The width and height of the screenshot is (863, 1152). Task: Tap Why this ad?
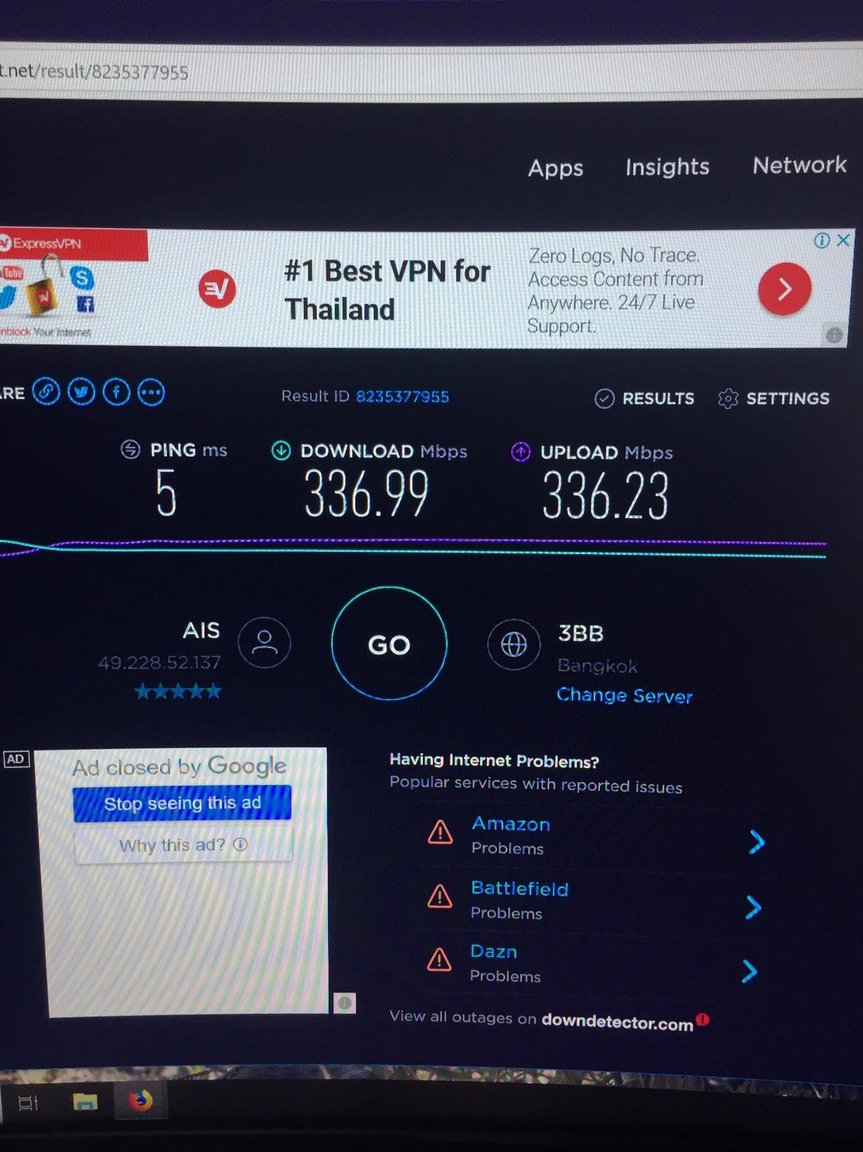click(183, 846)
